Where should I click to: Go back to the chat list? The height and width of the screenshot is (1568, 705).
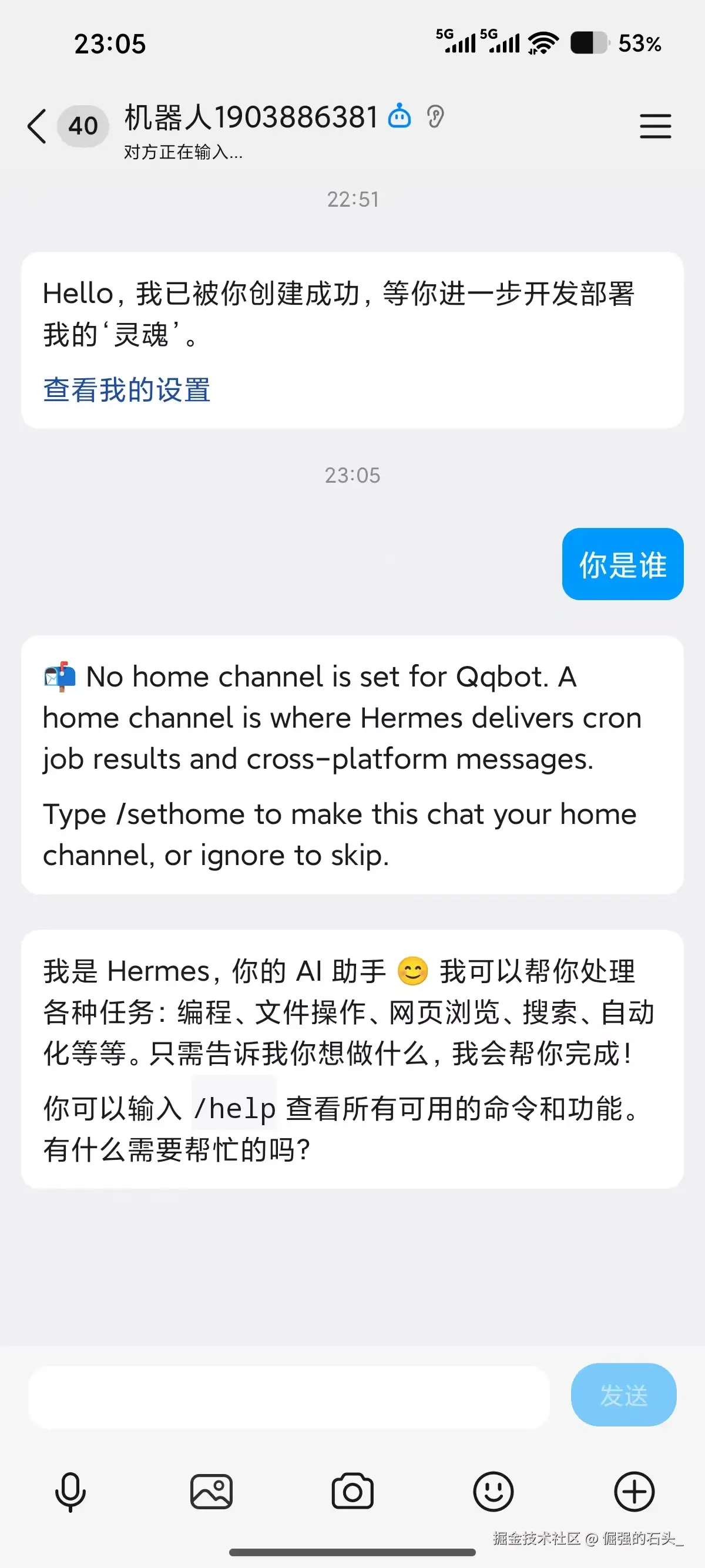37,127
